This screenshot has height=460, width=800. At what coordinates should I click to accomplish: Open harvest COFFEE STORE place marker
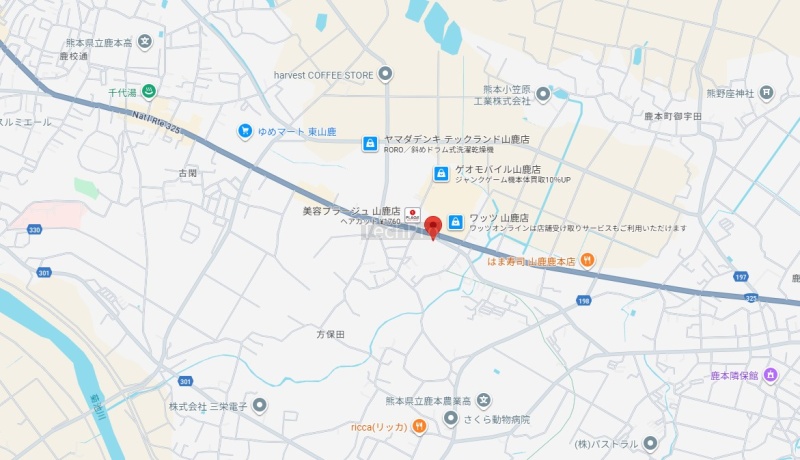coord(386,74)
